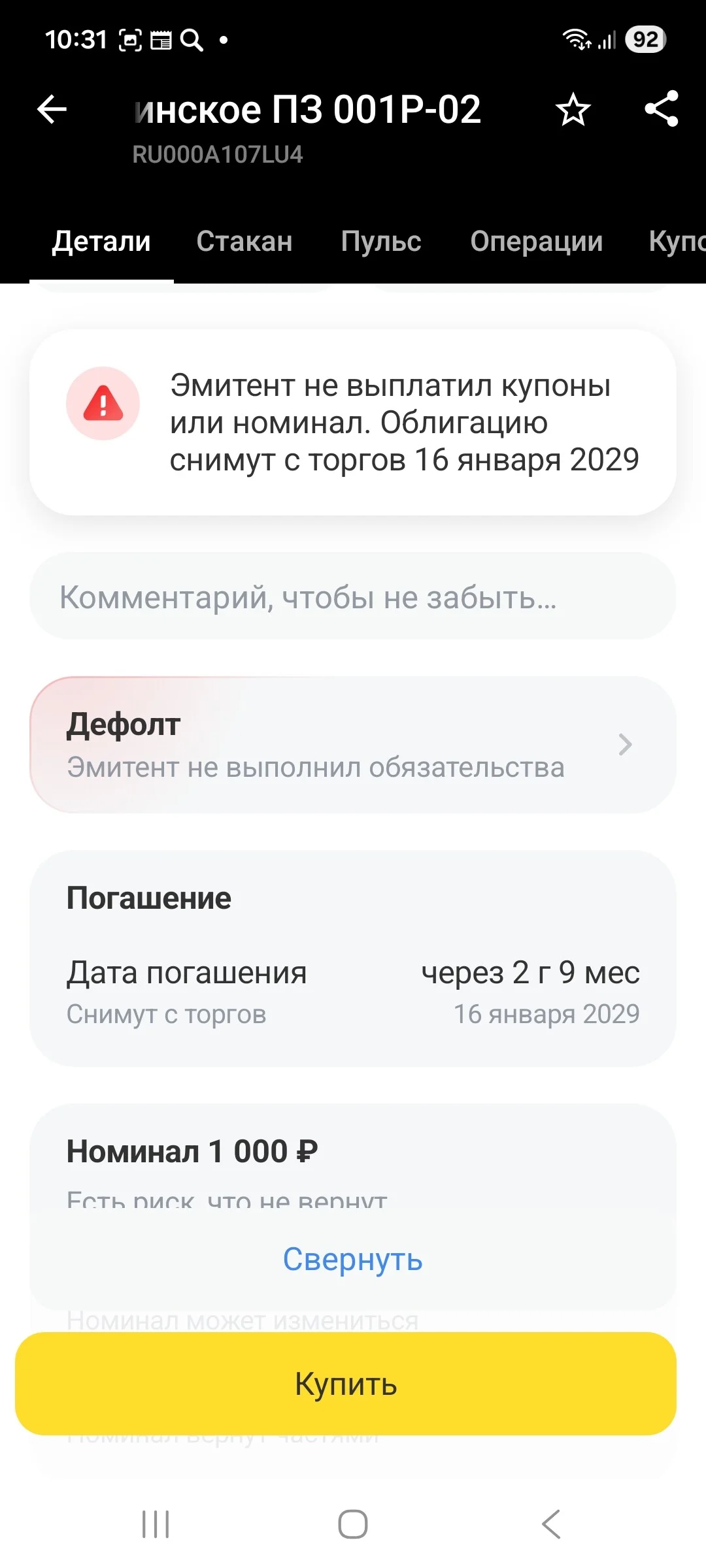The width and height of the screenshot is (706, 1568).
Task: Open the Пульс tab
Action: tap(381, 241)
